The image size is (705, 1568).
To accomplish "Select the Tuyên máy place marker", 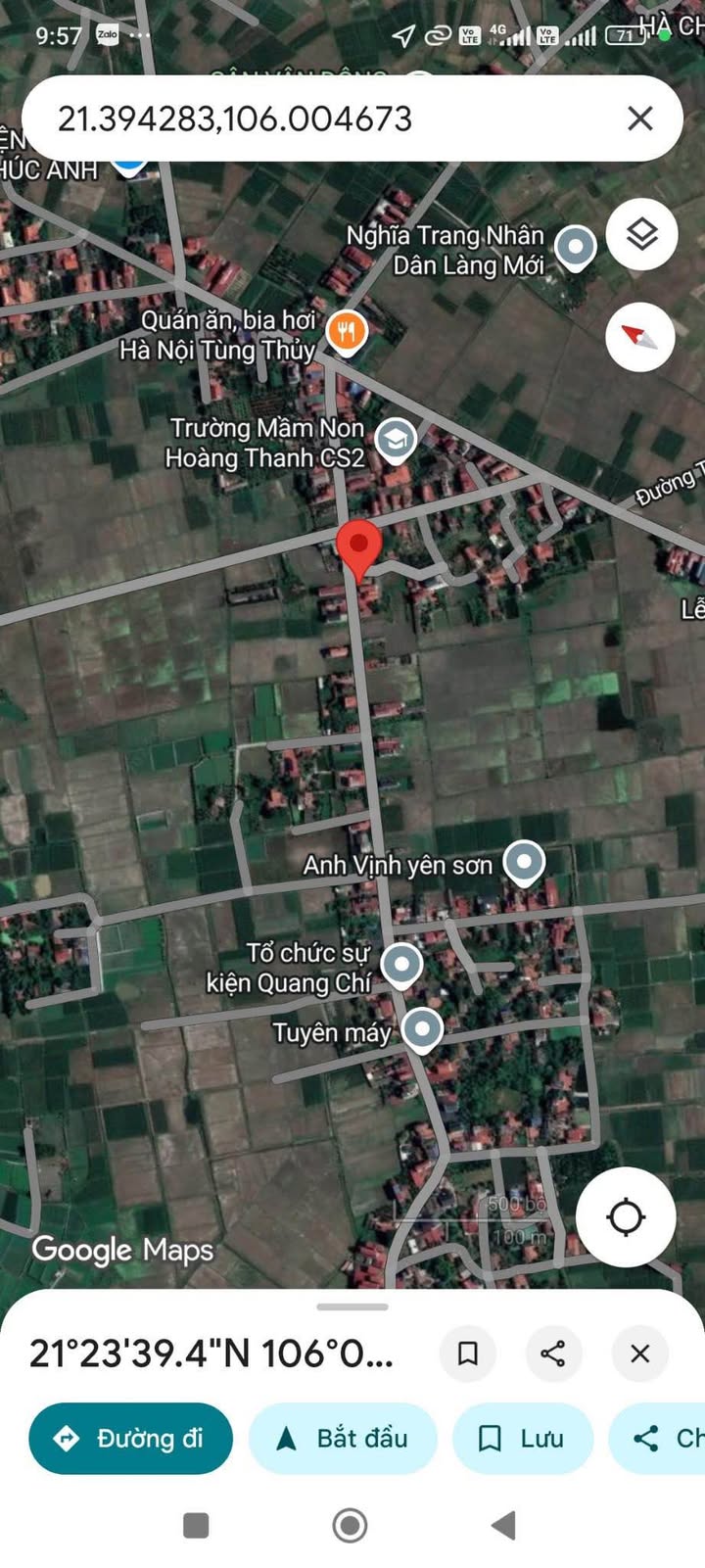I will (x=423, y=1029).
